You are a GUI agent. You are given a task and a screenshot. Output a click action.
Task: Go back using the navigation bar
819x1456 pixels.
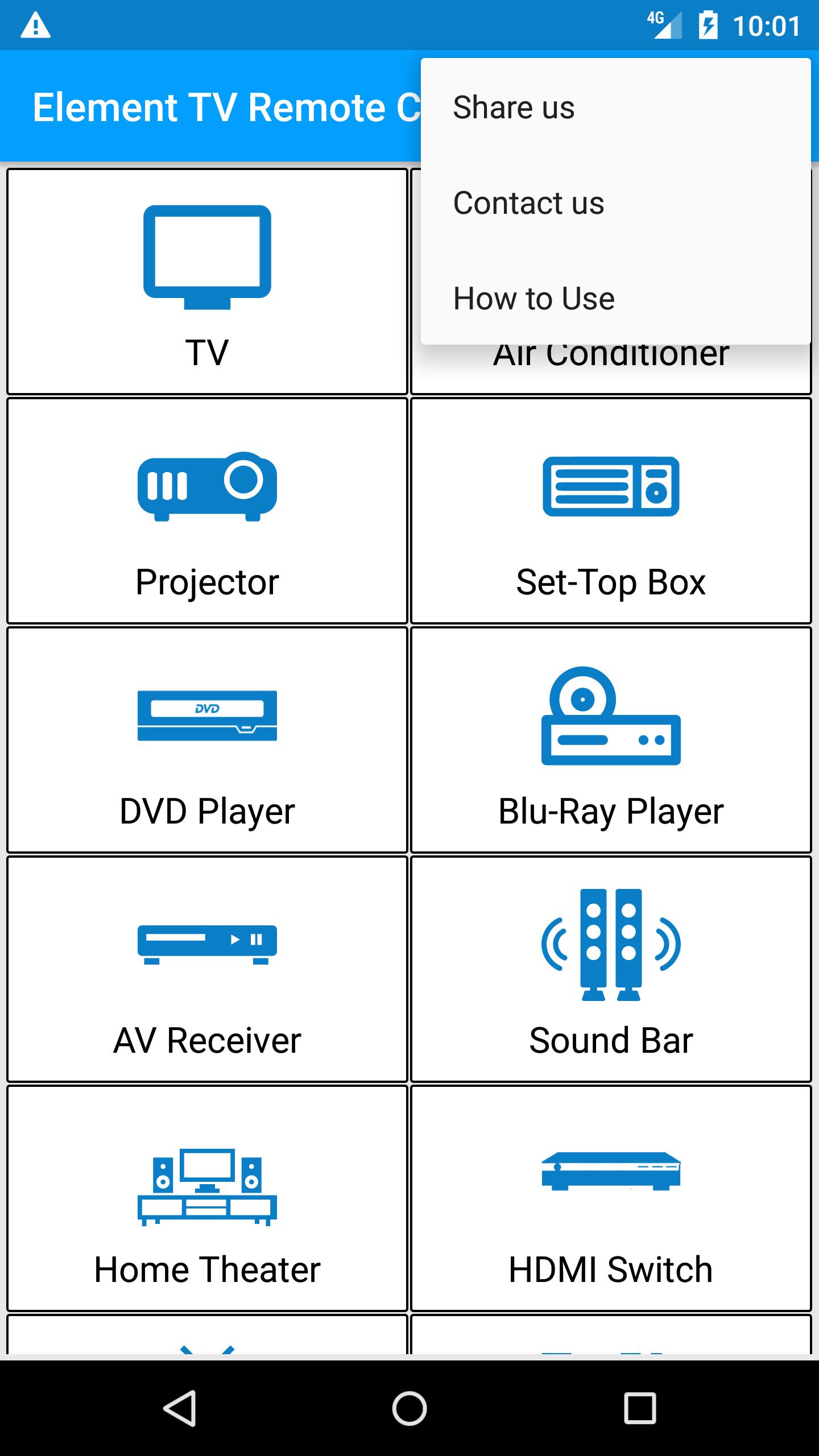pos(180,1408)
